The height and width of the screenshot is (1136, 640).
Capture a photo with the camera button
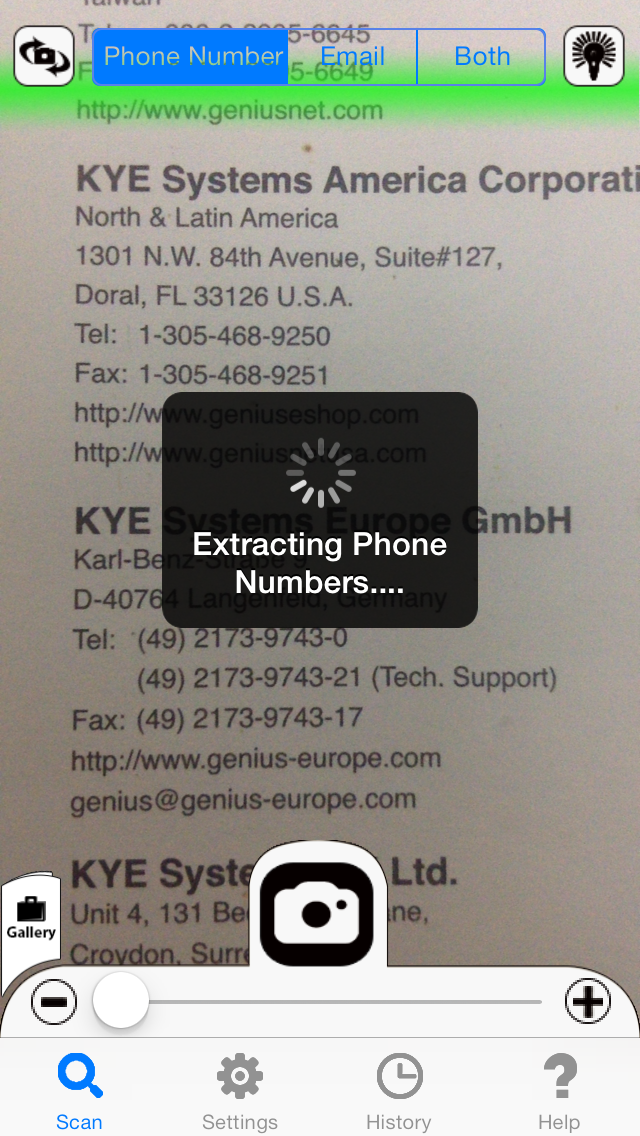(316, 913)
